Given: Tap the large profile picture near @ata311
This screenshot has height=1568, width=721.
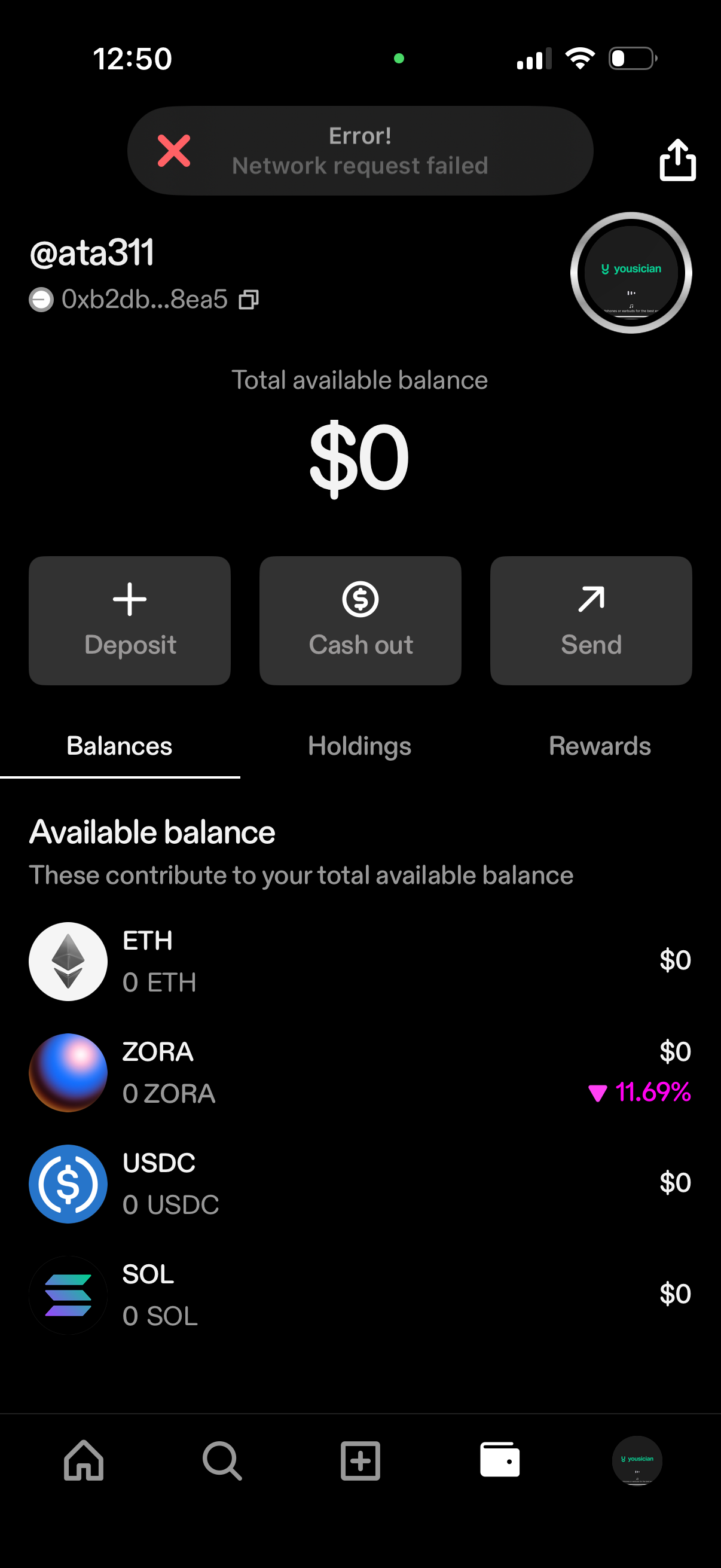Looking at the screenshot, I should point(631,272).
